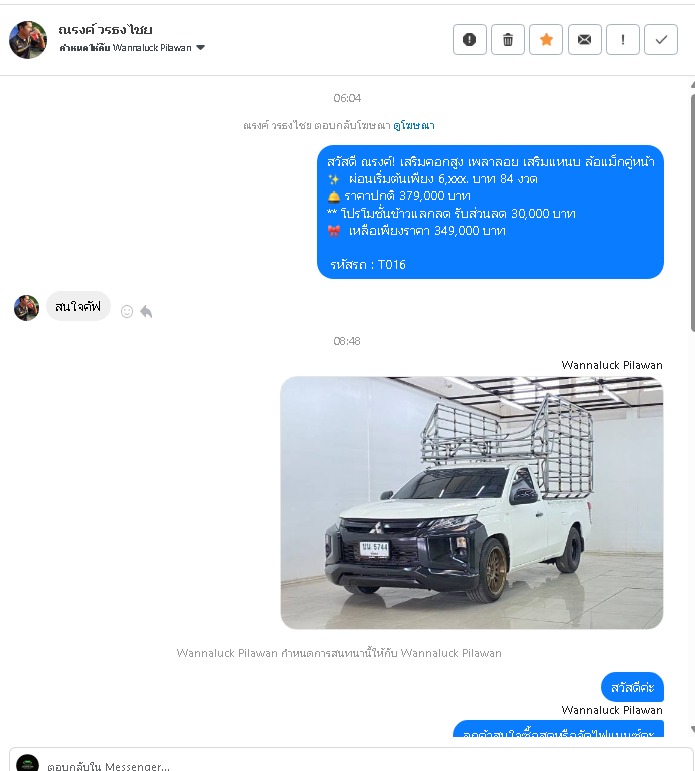Screen dimensions: 695x771
Task: Star this conversation as follow-up
Action: (x=546, y=40)
